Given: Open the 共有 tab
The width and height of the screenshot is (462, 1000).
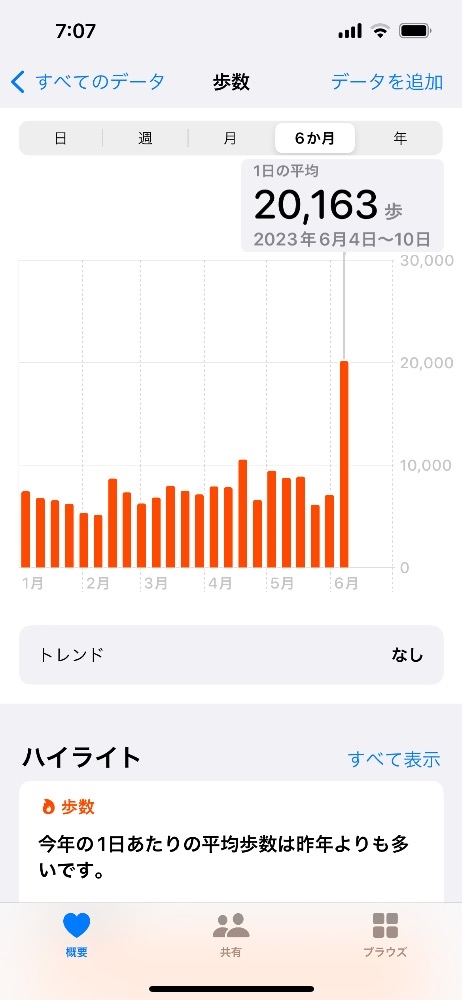Looking at the screenshot, I should (231, 935).
